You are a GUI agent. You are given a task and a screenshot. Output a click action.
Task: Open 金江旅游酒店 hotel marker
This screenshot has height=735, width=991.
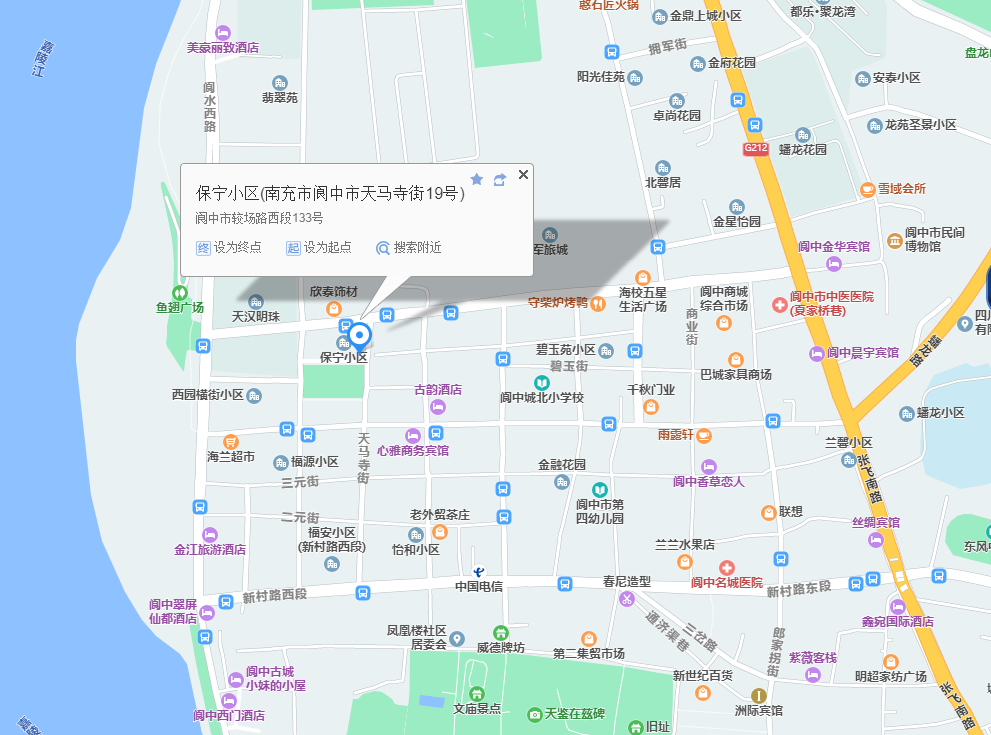210,534
